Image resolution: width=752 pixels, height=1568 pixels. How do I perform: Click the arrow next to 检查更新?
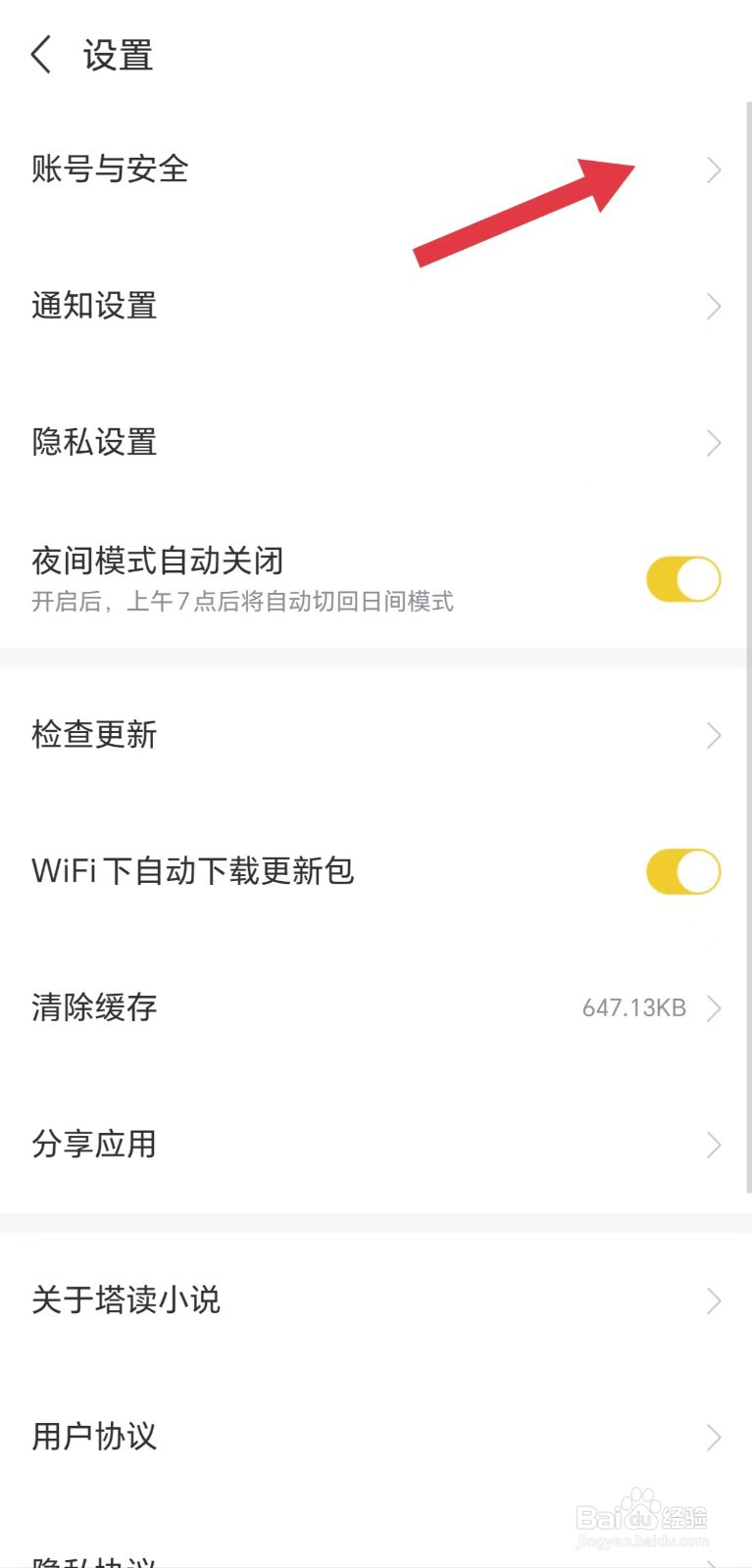pos(715,735)
